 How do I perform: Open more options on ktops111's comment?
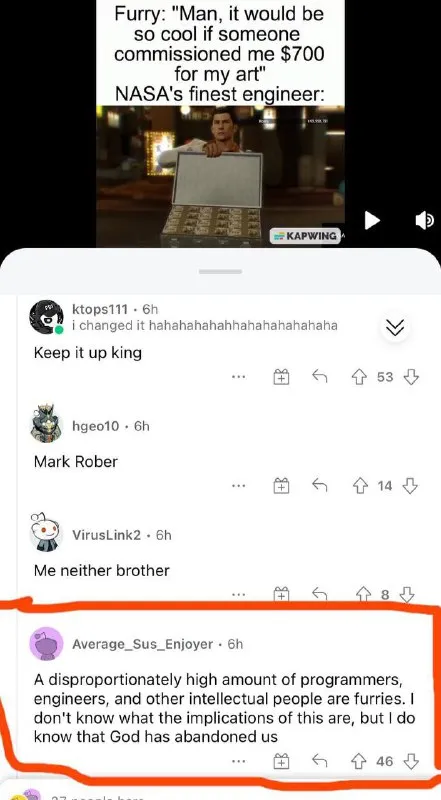pos(238,378)
